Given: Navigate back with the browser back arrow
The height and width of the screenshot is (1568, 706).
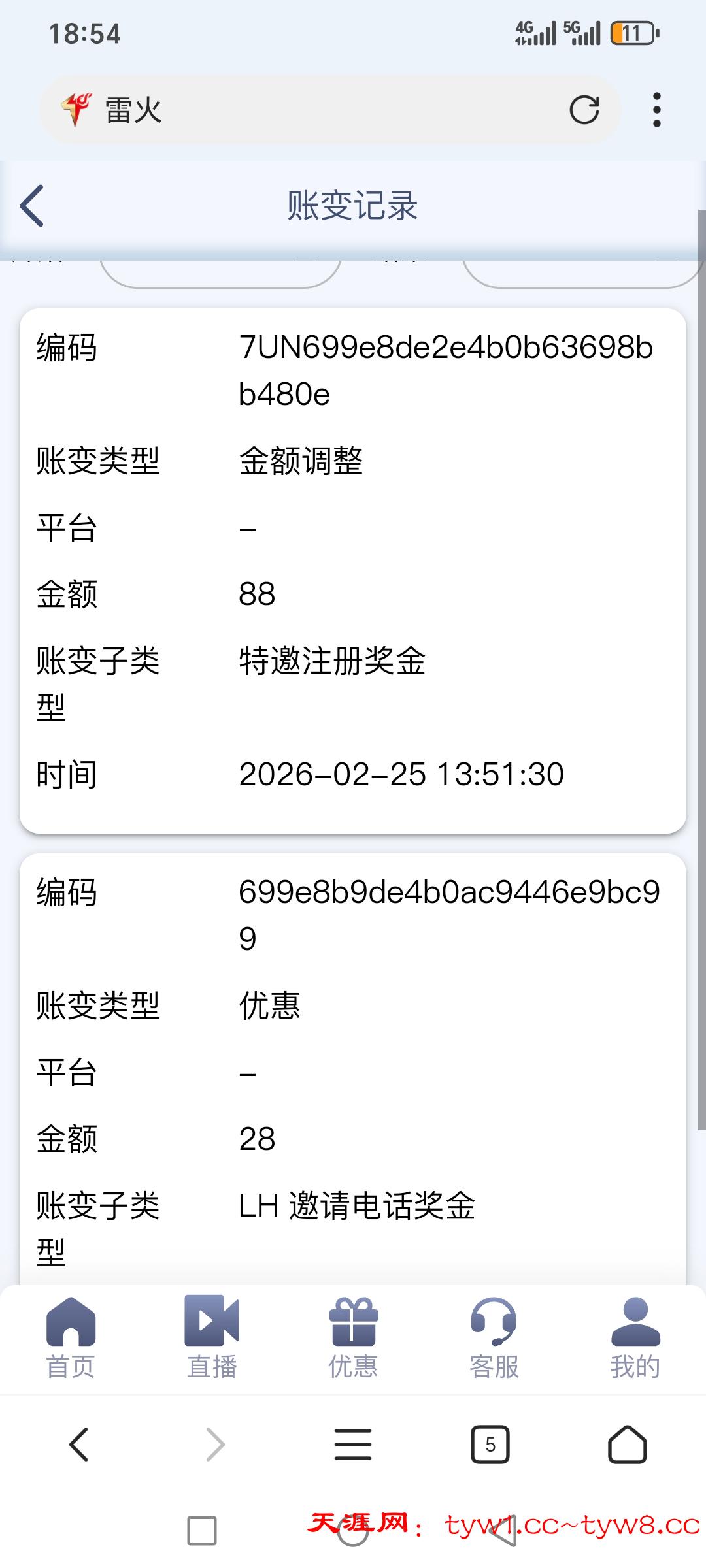Looking at the screenshot, I should [79, 1445].
